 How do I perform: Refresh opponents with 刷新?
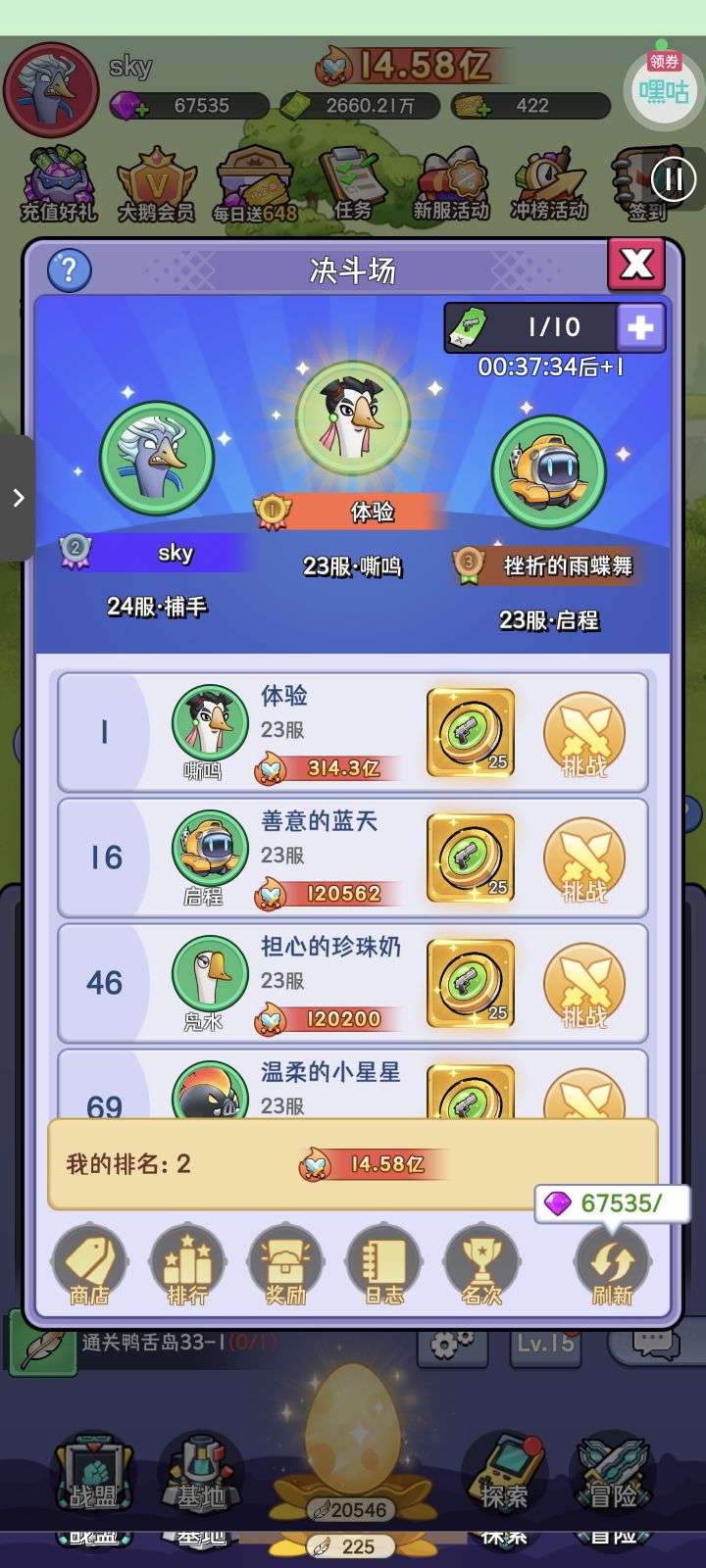pos(612,1265)
